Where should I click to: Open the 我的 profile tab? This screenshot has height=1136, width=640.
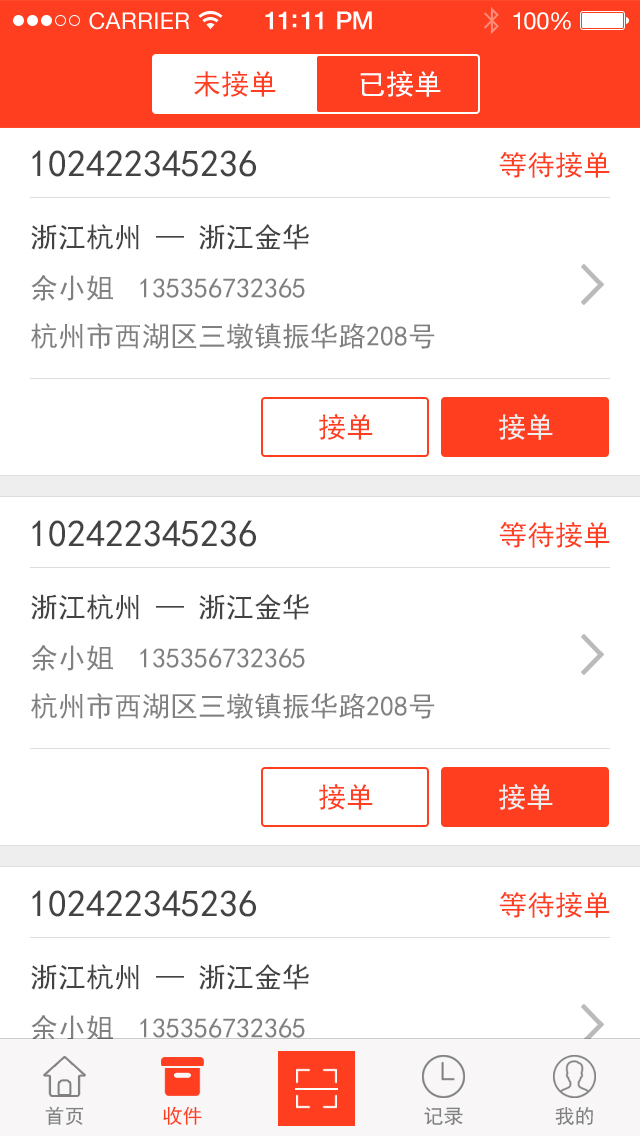(574, 1090)
